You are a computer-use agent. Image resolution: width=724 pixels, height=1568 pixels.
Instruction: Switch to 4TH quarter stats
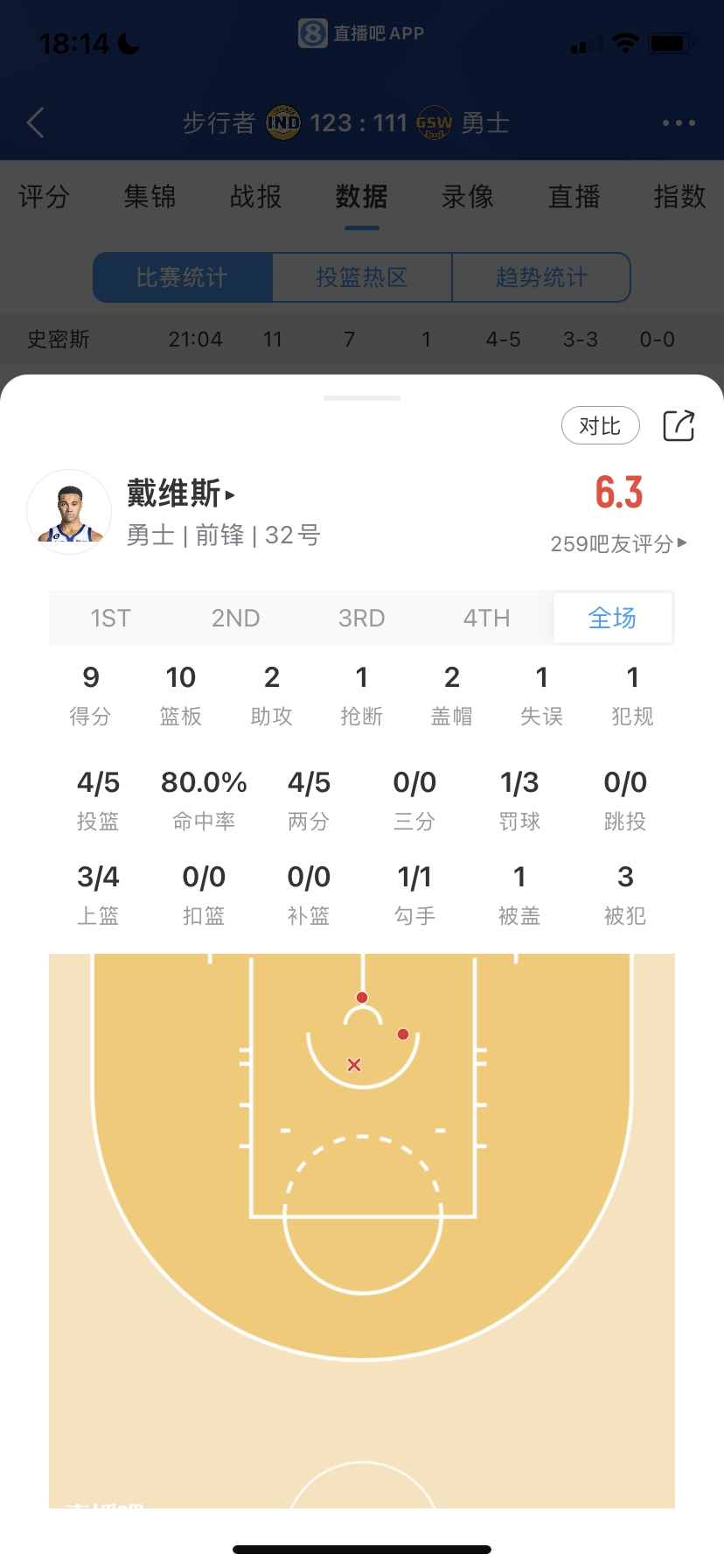pos(486,618)
